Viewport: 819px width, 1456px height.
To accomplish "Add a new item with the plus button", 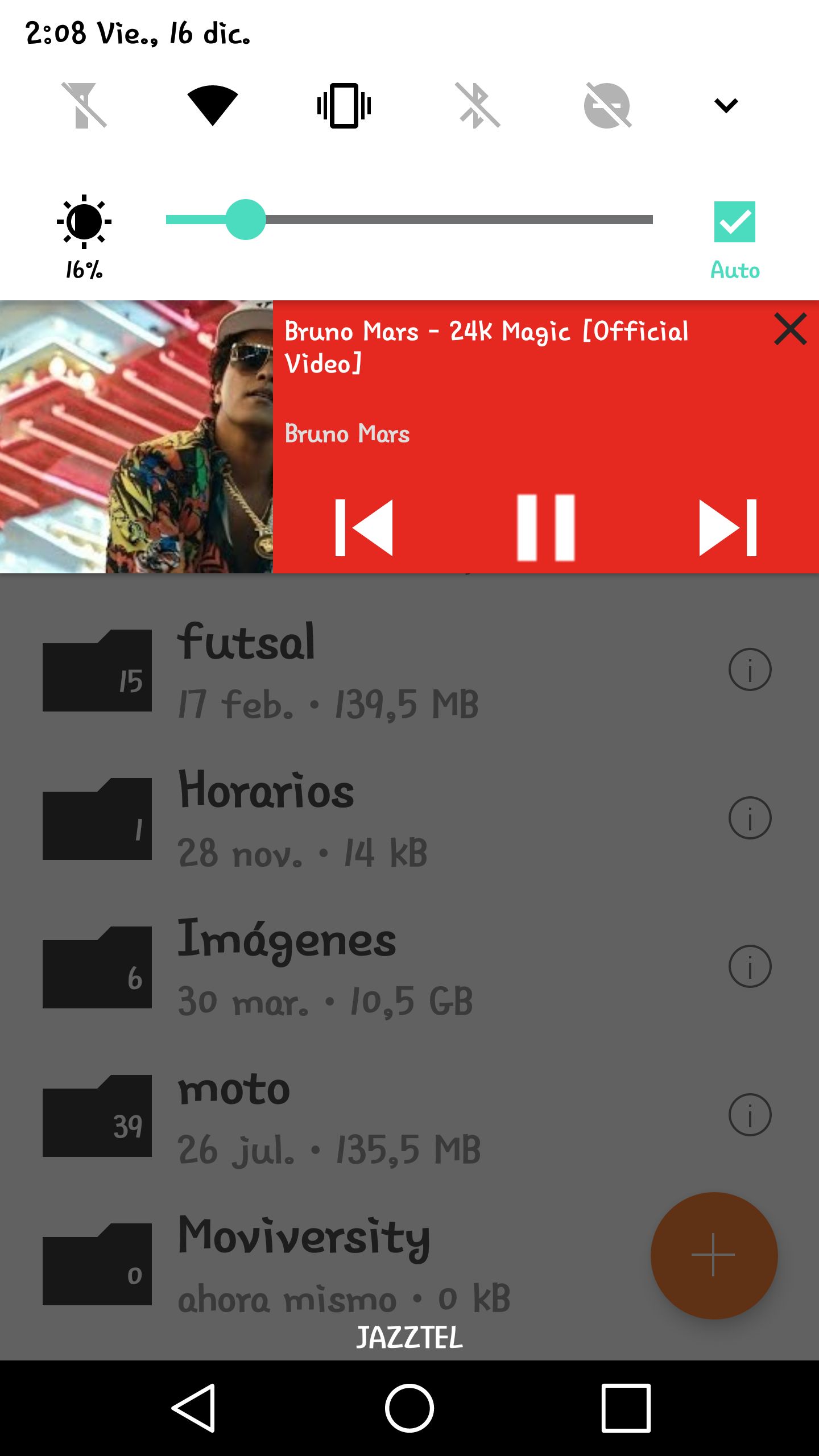I will [x=714, y=1255].
